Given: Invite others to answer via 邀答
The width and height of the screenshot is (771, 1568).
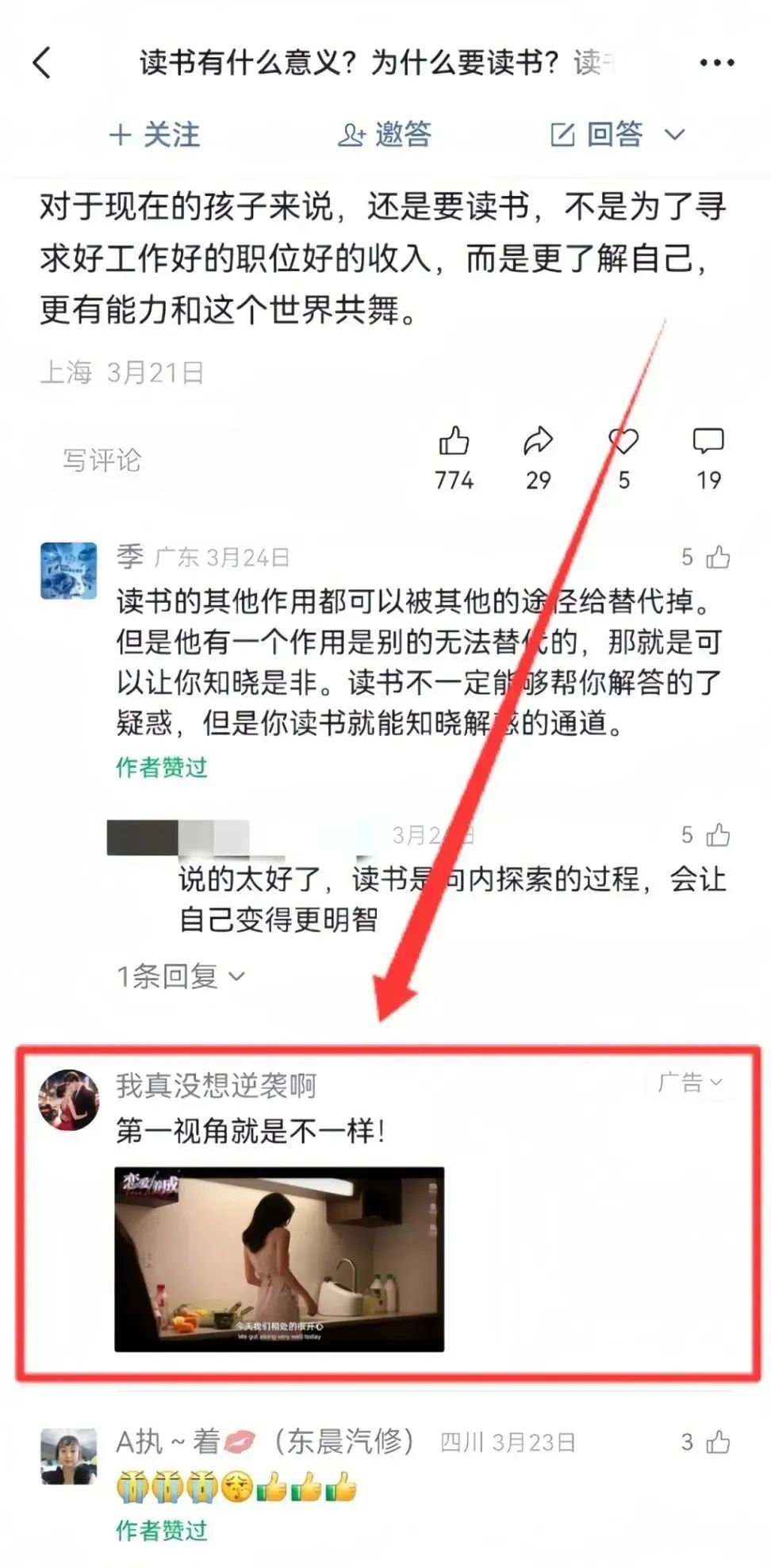Looking at the screenshot, I should 385,134.
